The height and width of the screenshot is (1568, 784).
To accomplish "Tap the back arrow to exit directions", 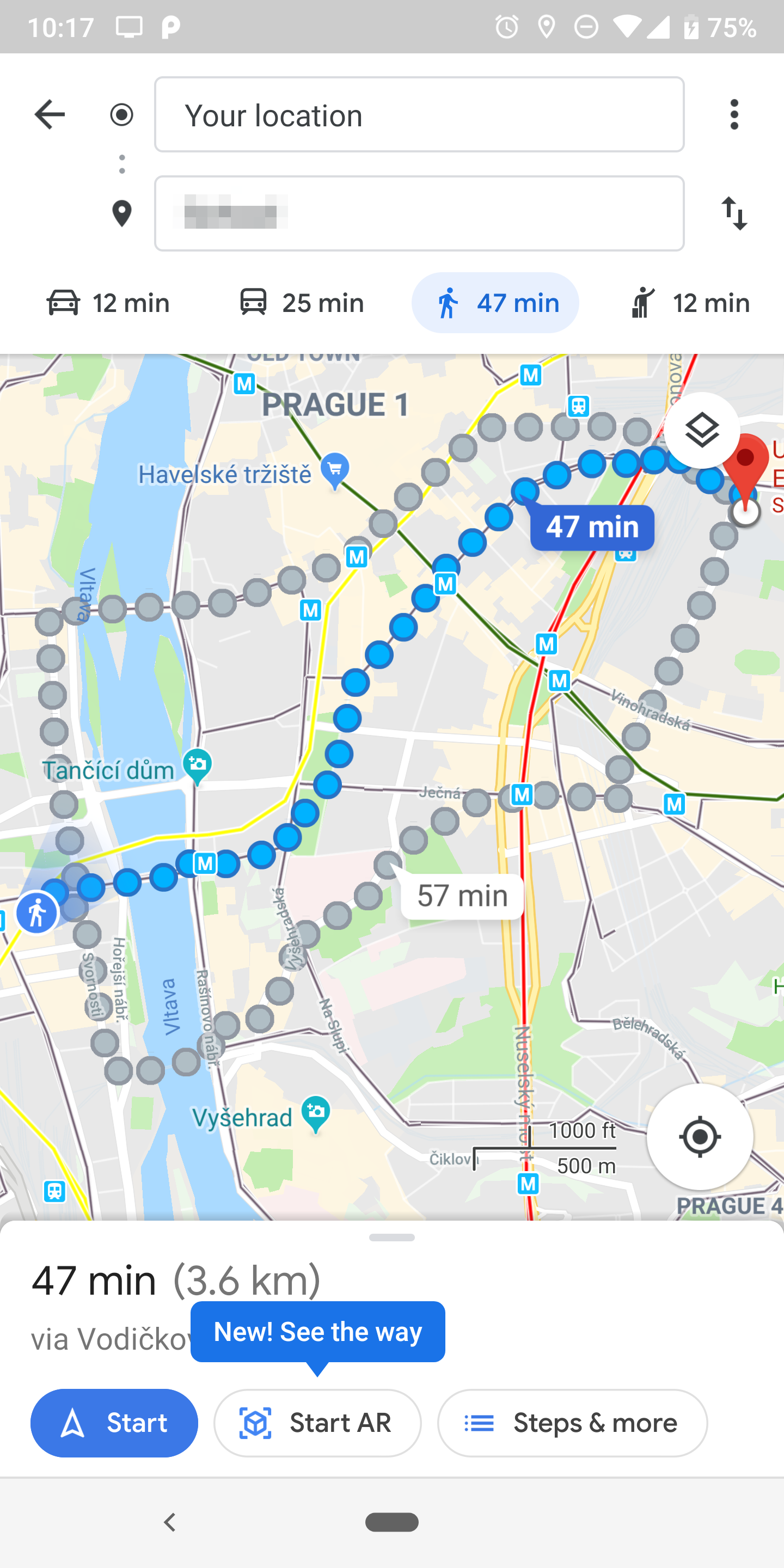I will 50,114.
